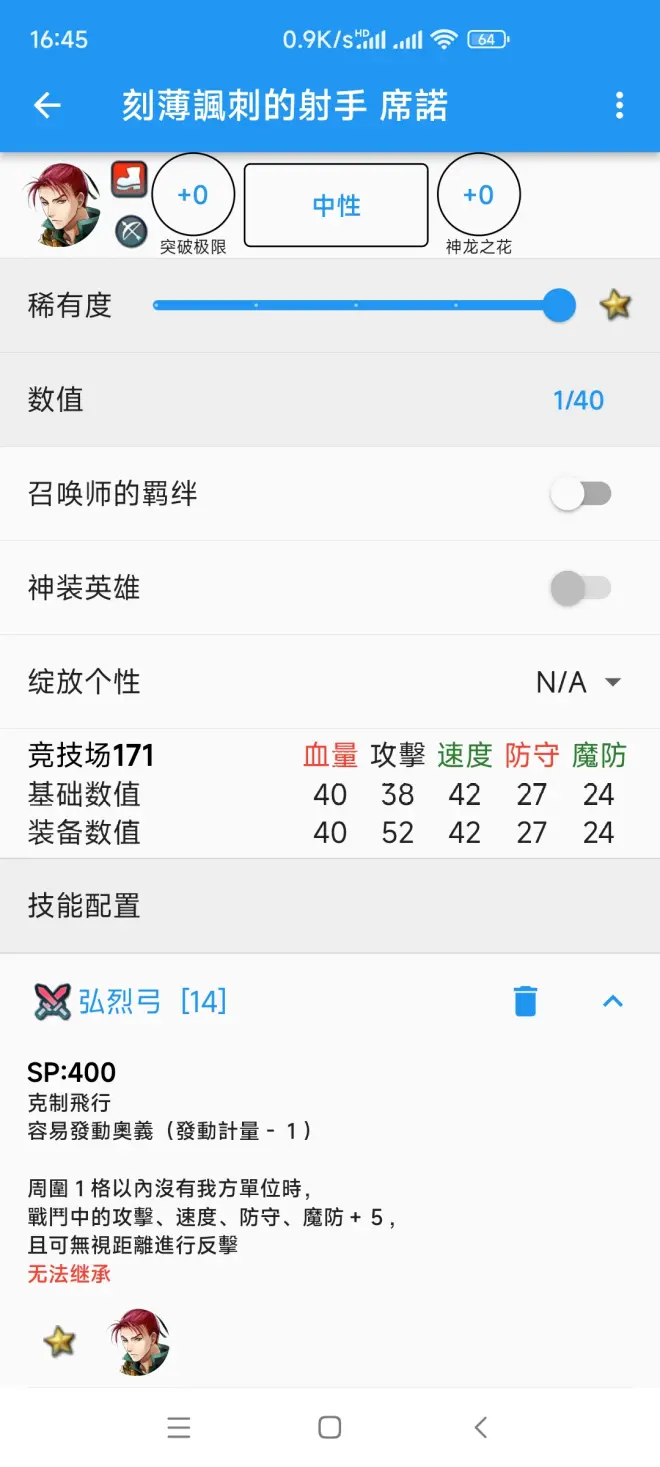Open the 弘烈弓 [14] weapon selection
Screen dimensions: 660x1467
point(152,1001)
